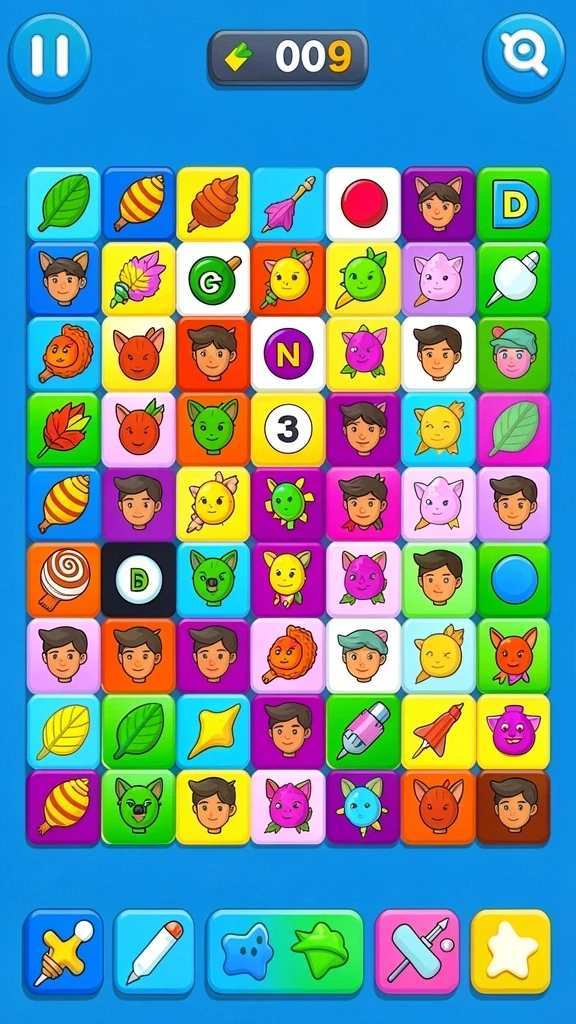Select the yellow four-point star tile
576x1024 pixels.
point(213,730)
